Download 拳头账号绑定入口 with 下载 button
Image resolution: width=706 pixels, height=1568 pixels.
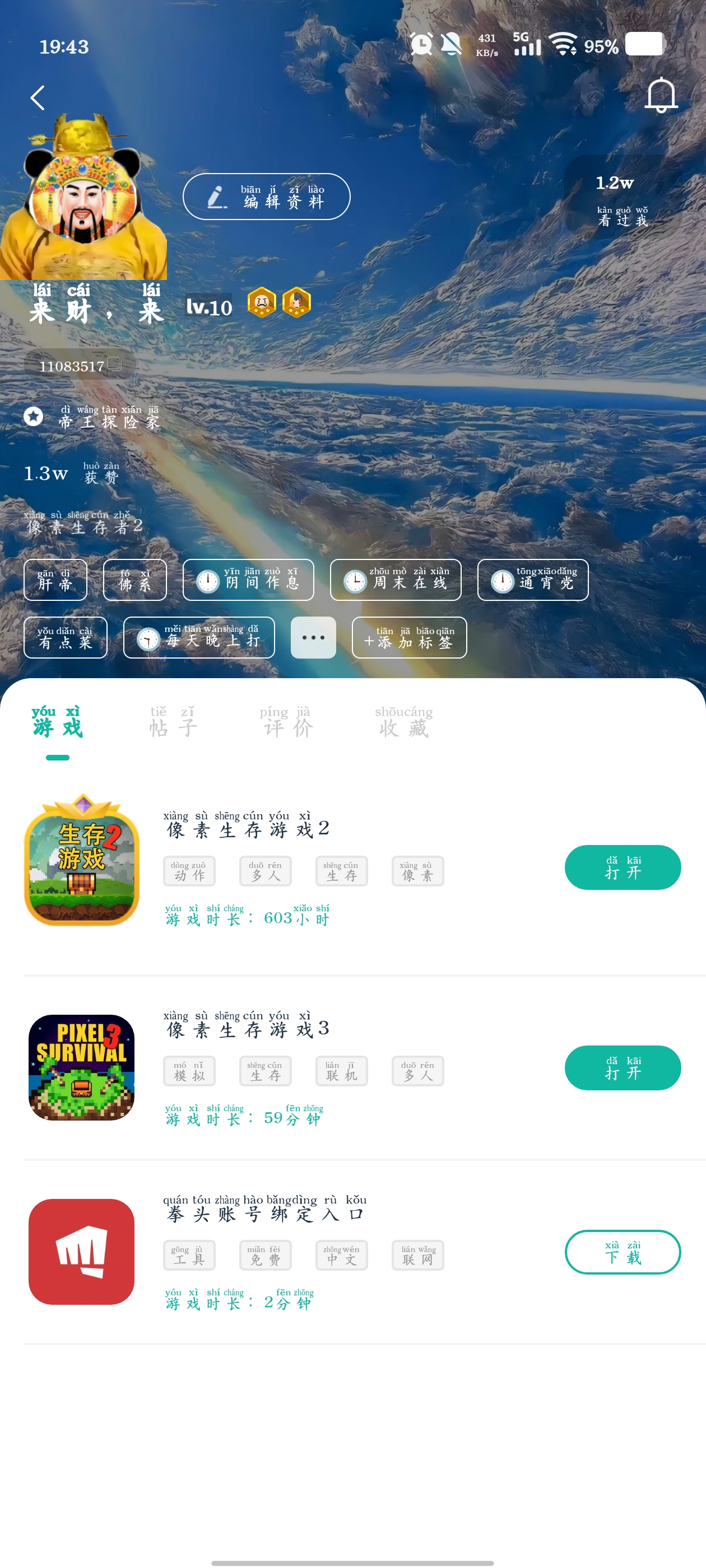622,1252
